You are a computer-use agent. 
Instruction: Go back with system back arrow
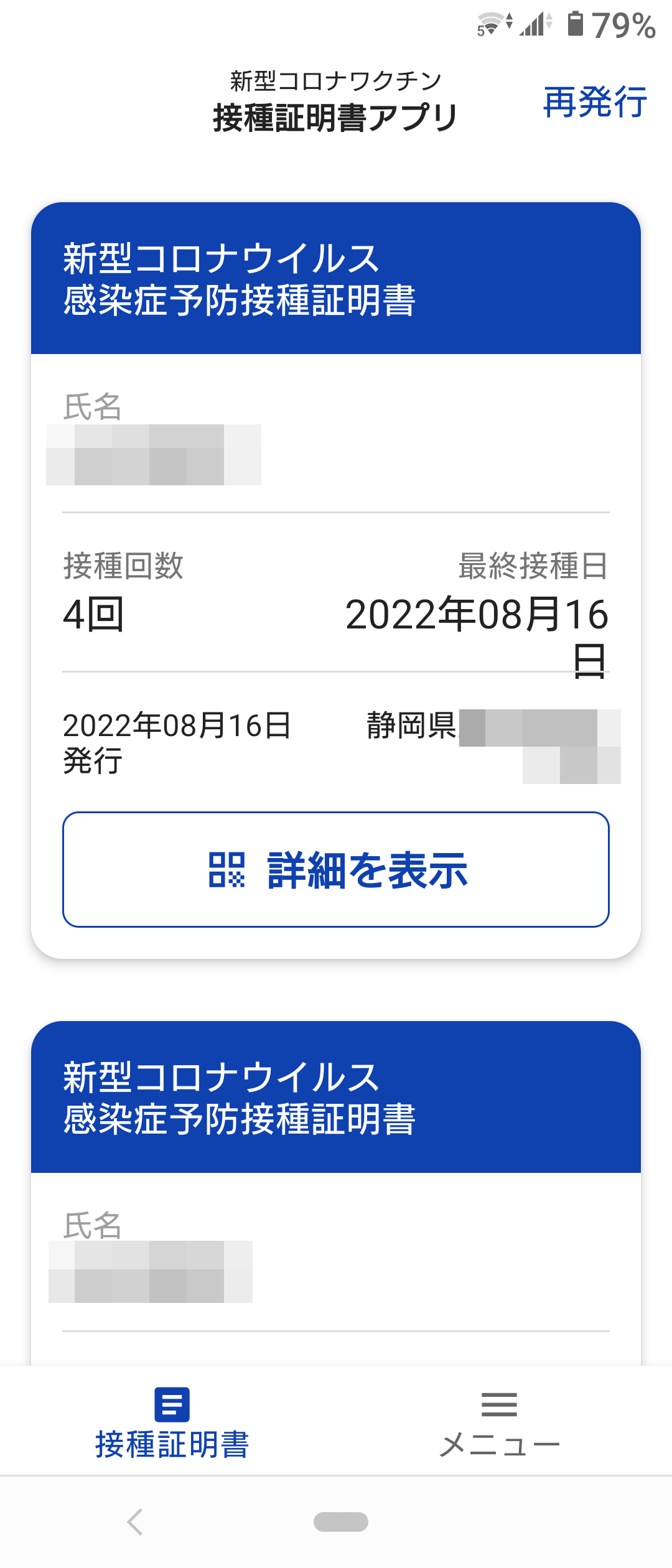[x=135, y=1522]
